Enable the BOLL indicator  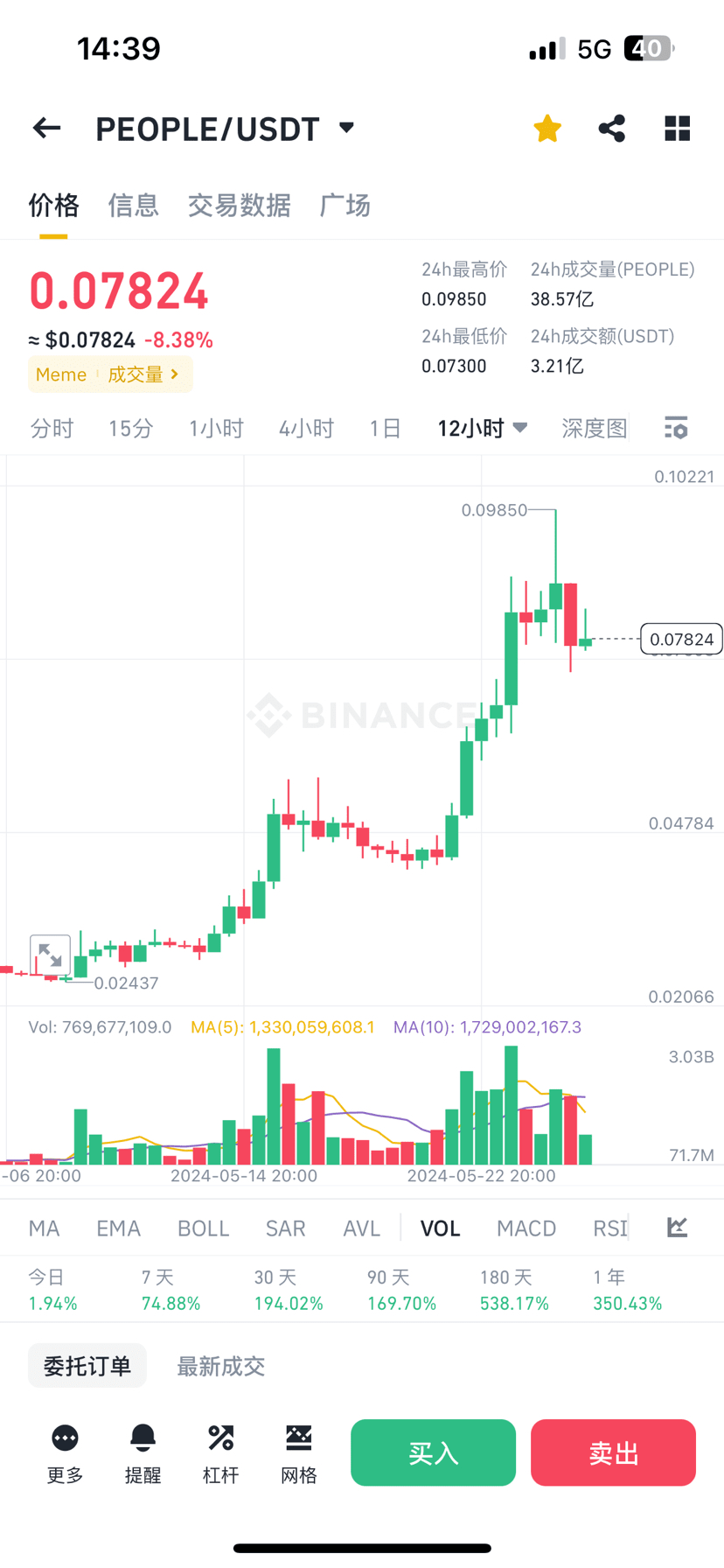pyautogui.click(x=203, y=1228)
